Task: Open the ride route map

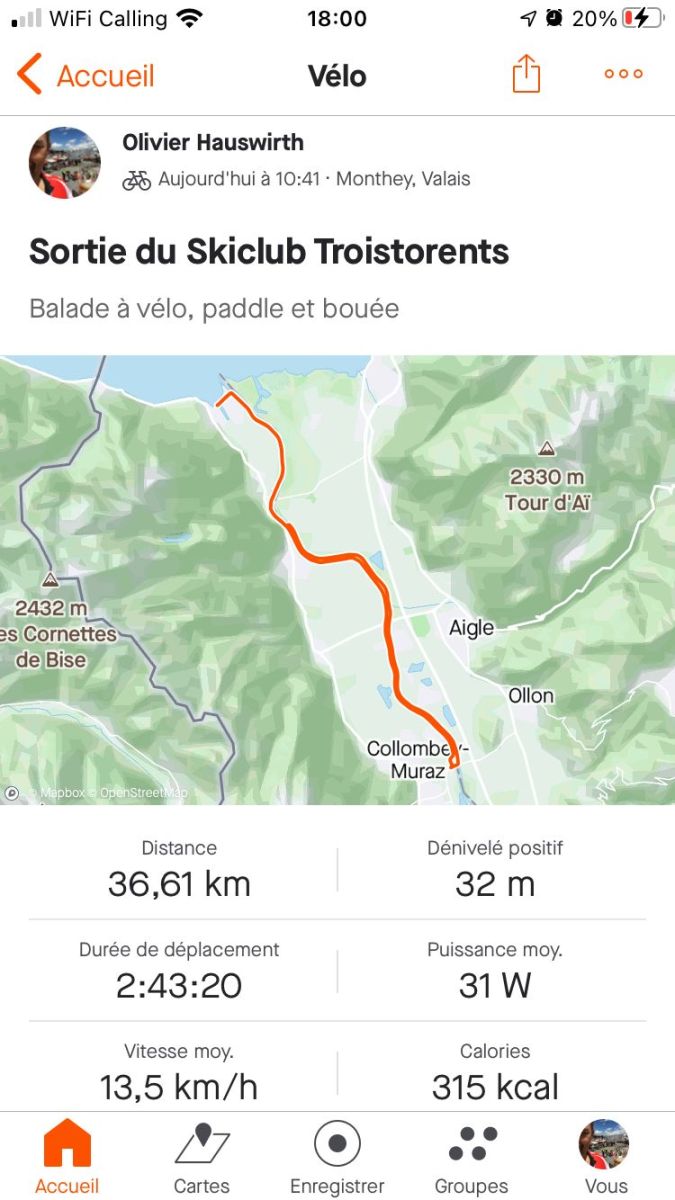Action: [337, 580]
